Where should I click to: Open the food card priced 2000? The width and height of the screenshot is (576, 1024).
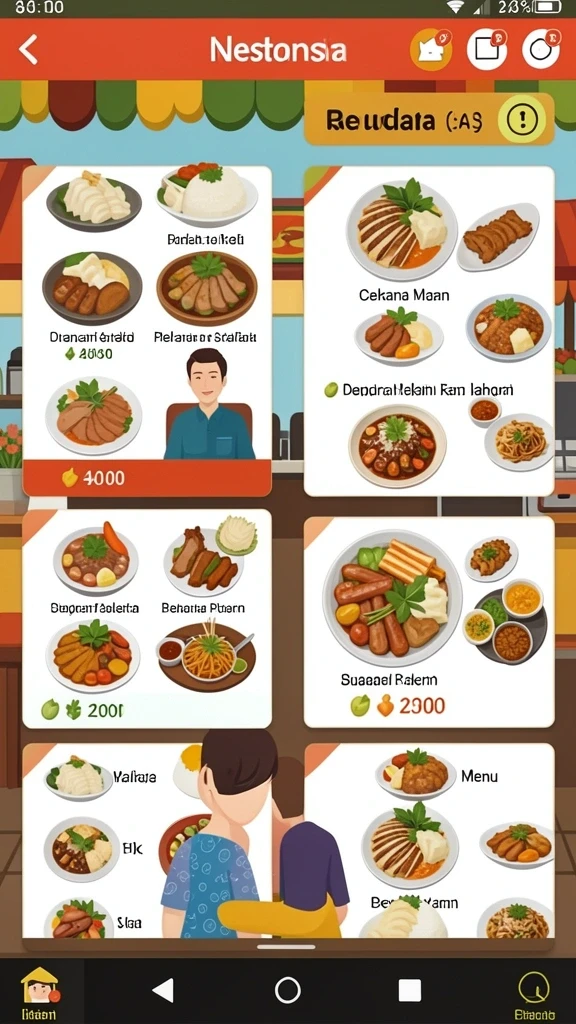[x=147, y=618]
